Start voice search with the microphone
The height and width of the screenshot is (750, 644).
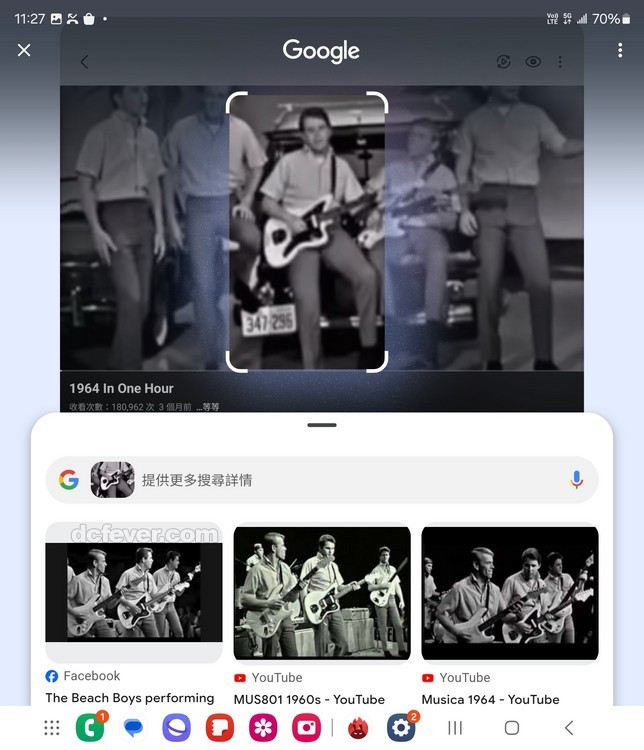tap(576, 480)
